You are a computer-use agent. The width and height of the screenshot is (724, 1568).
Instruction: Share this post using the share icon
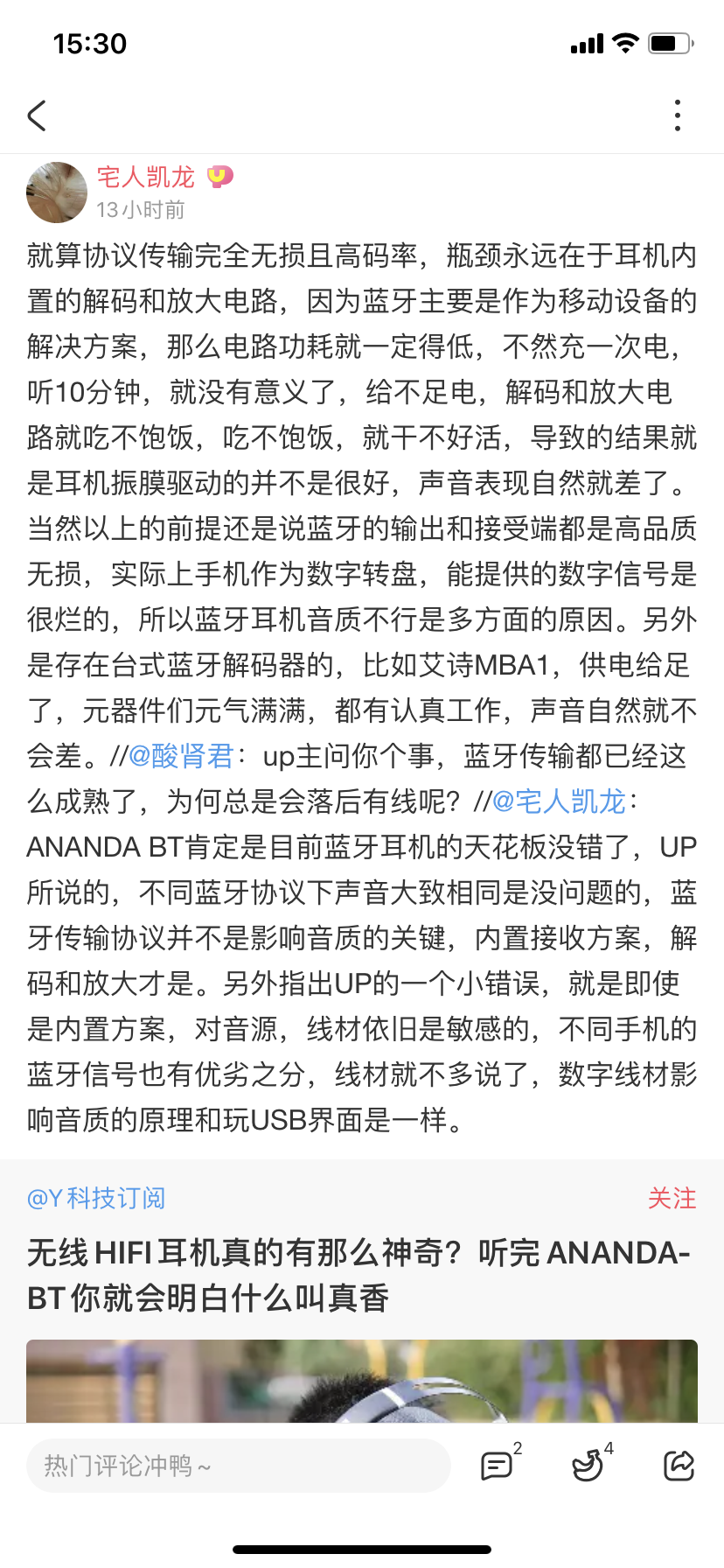point(679,1466)
